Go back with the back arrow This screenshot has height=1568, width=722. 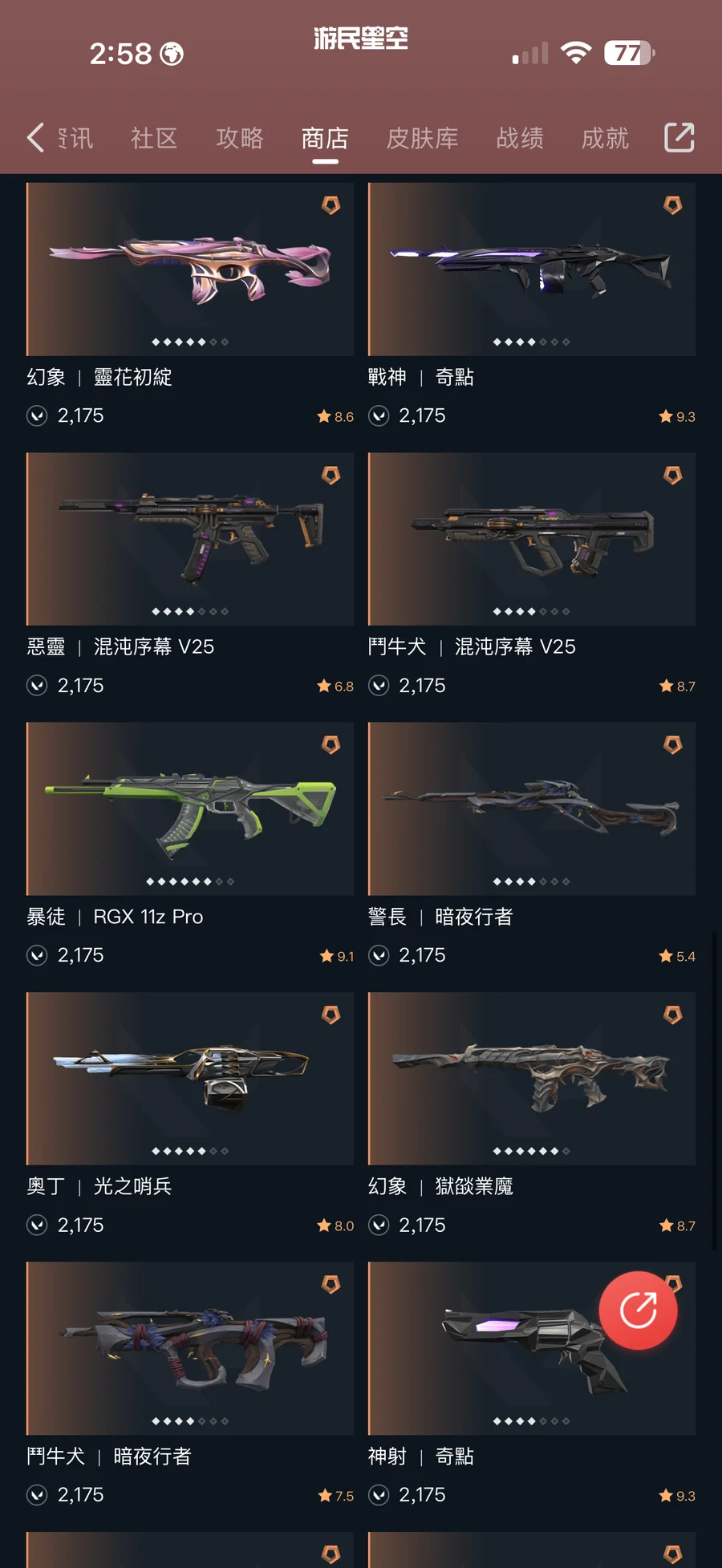click(x=35, y=138)
